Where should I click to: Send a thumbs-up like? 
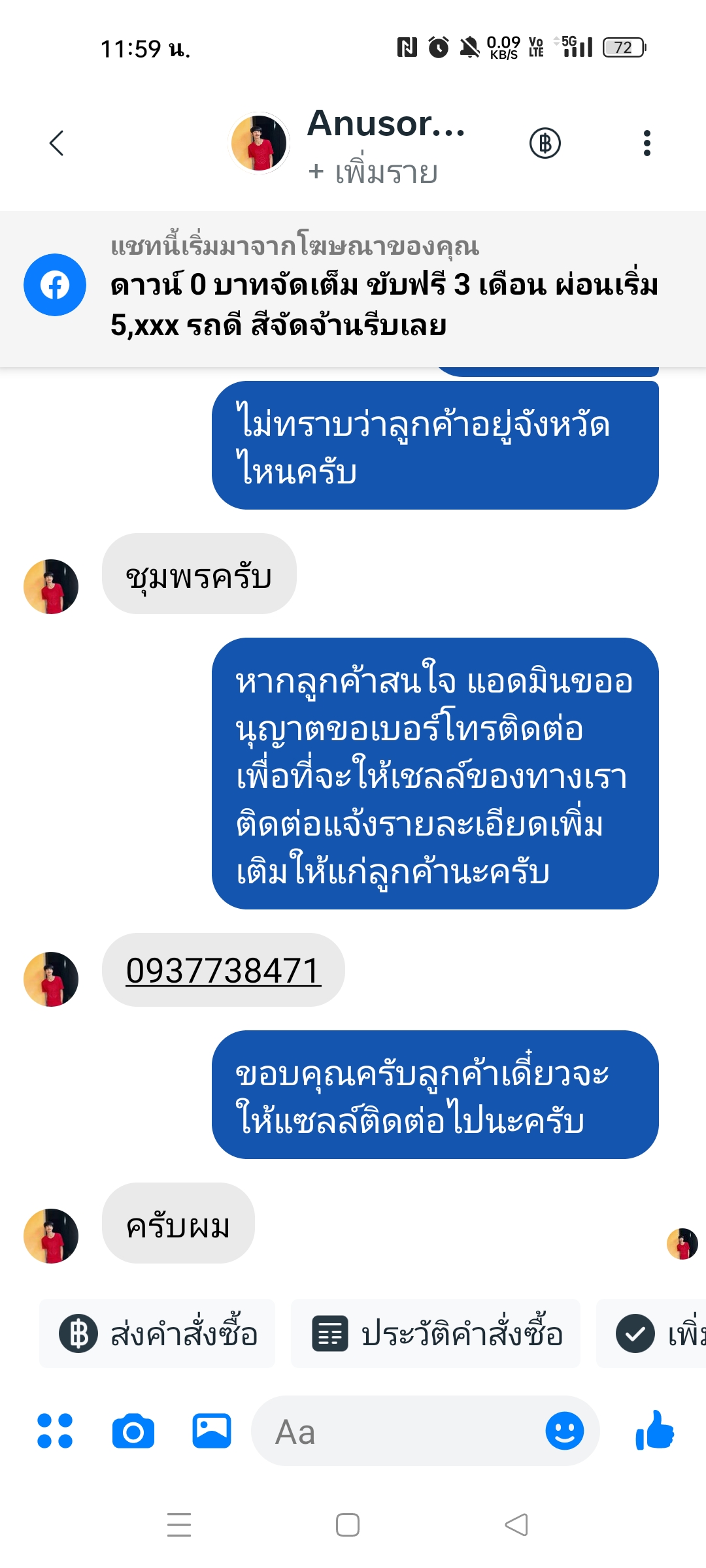click(655, 1431)
